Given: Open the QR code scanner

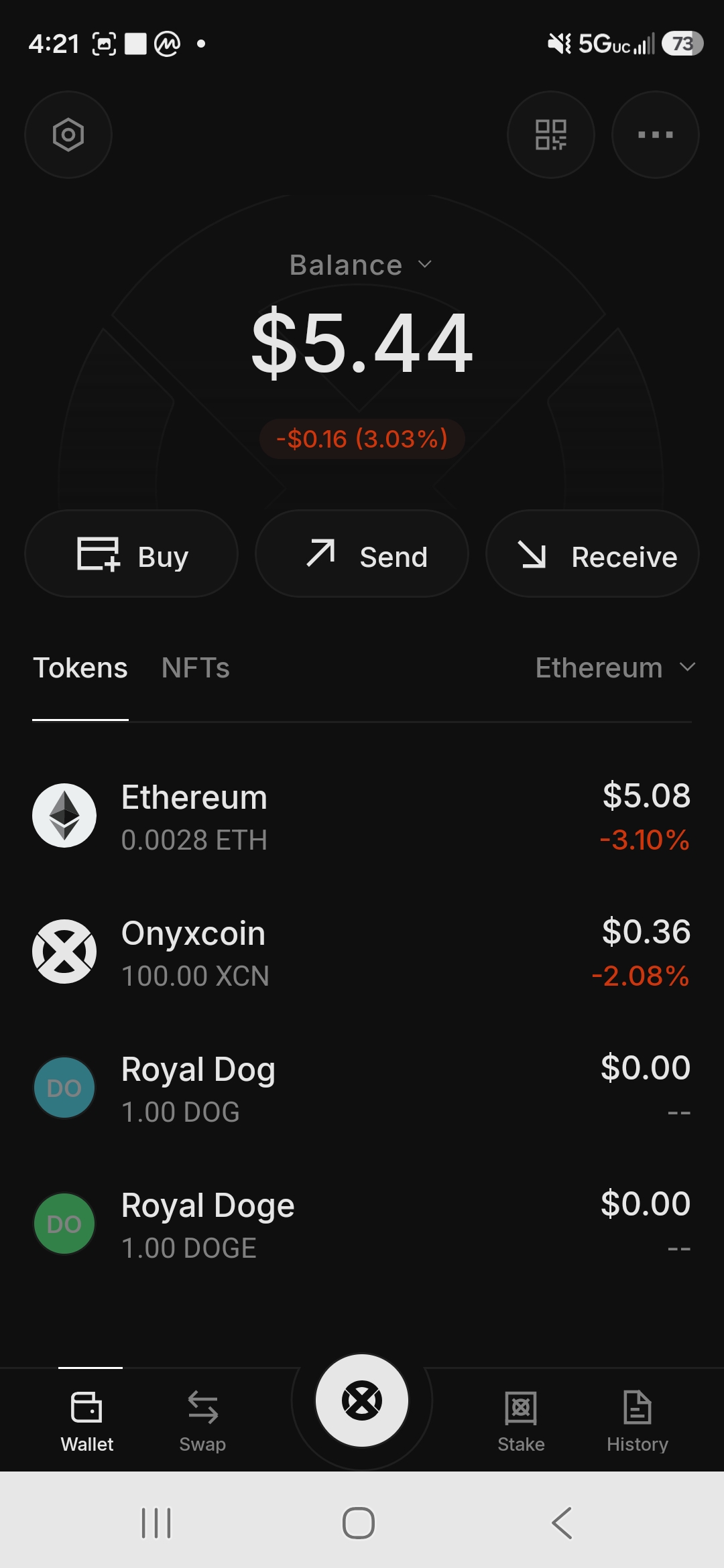Looking at the screenshot, I should click(x=551, y=135).
